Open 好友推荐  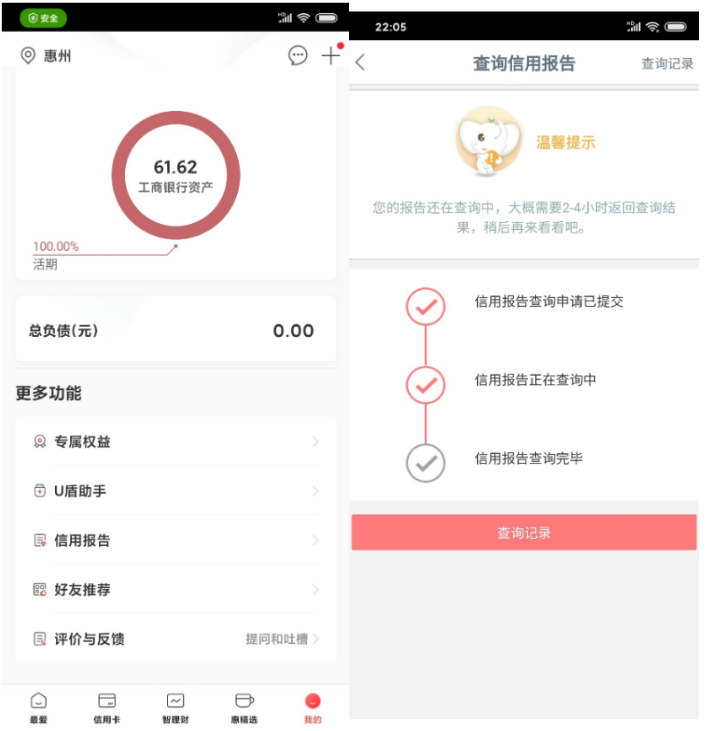pos(176,590)
